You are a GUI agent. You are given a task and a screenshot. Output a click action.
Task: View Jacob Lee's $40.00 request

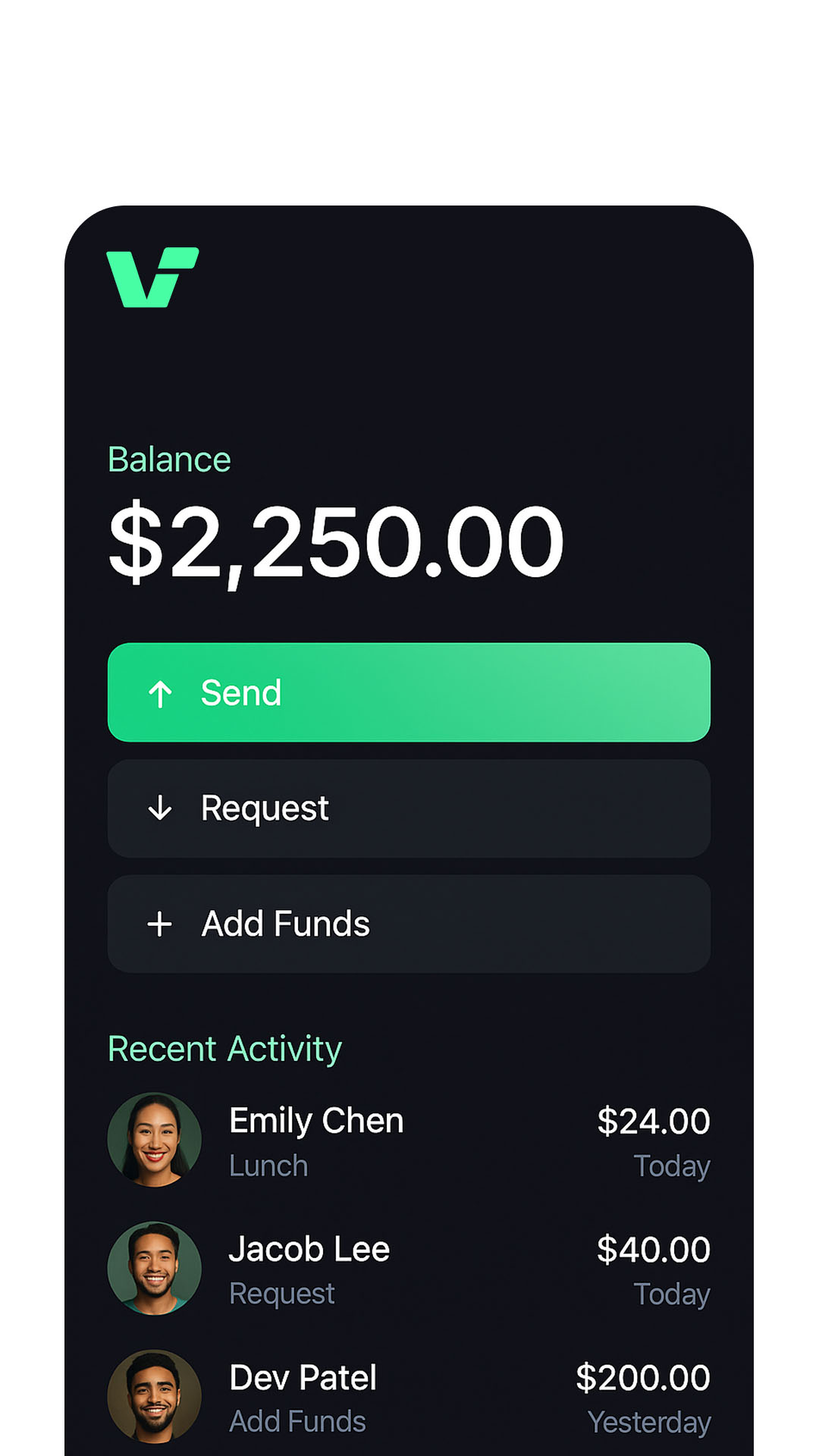tap(409, 1269)
